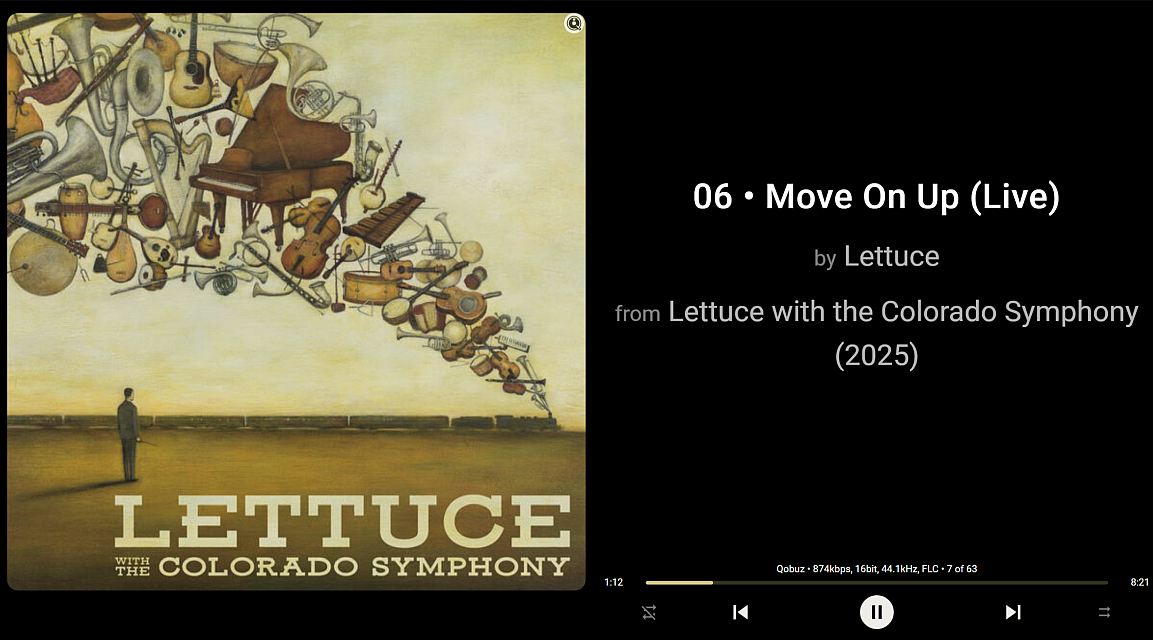The height and width of the screenshot is (640, 1153).
Task: Pause the current track
Action: (876, 612)
